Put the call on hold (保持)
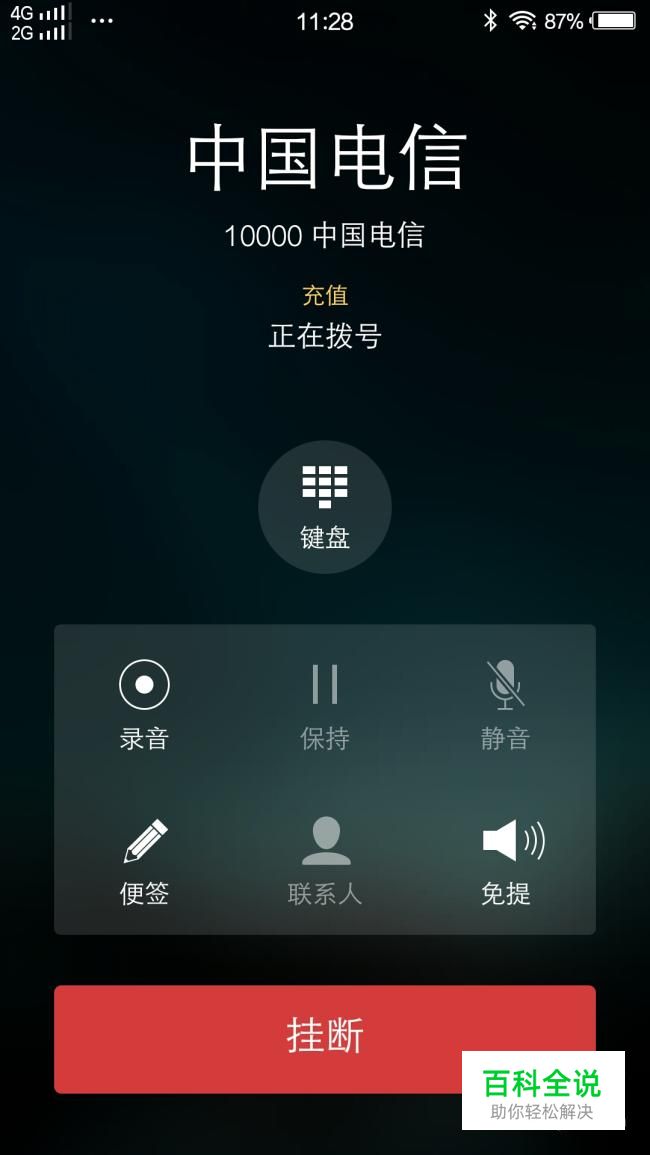Viewport: 650px width, 1155px height. (x=325, y=705)
